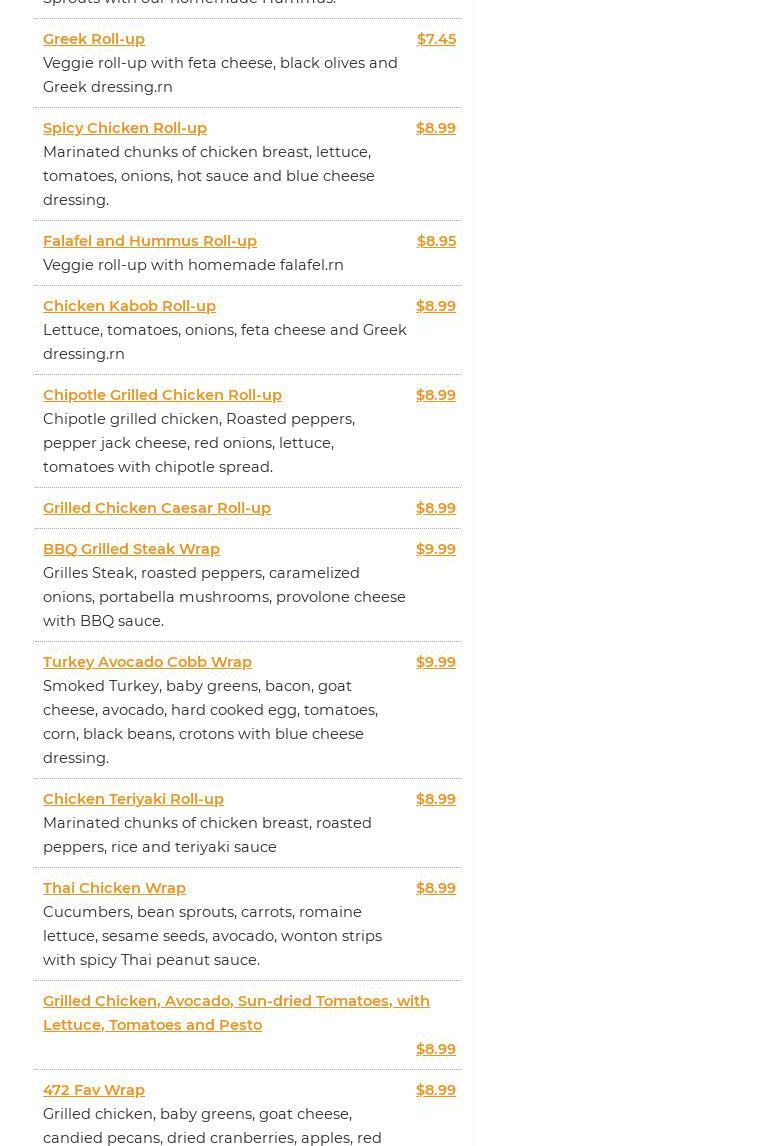The height and width of the screenshot is (1146, 770).
Task: Choose the 472 Fav Wrap
Action: 94,1090
